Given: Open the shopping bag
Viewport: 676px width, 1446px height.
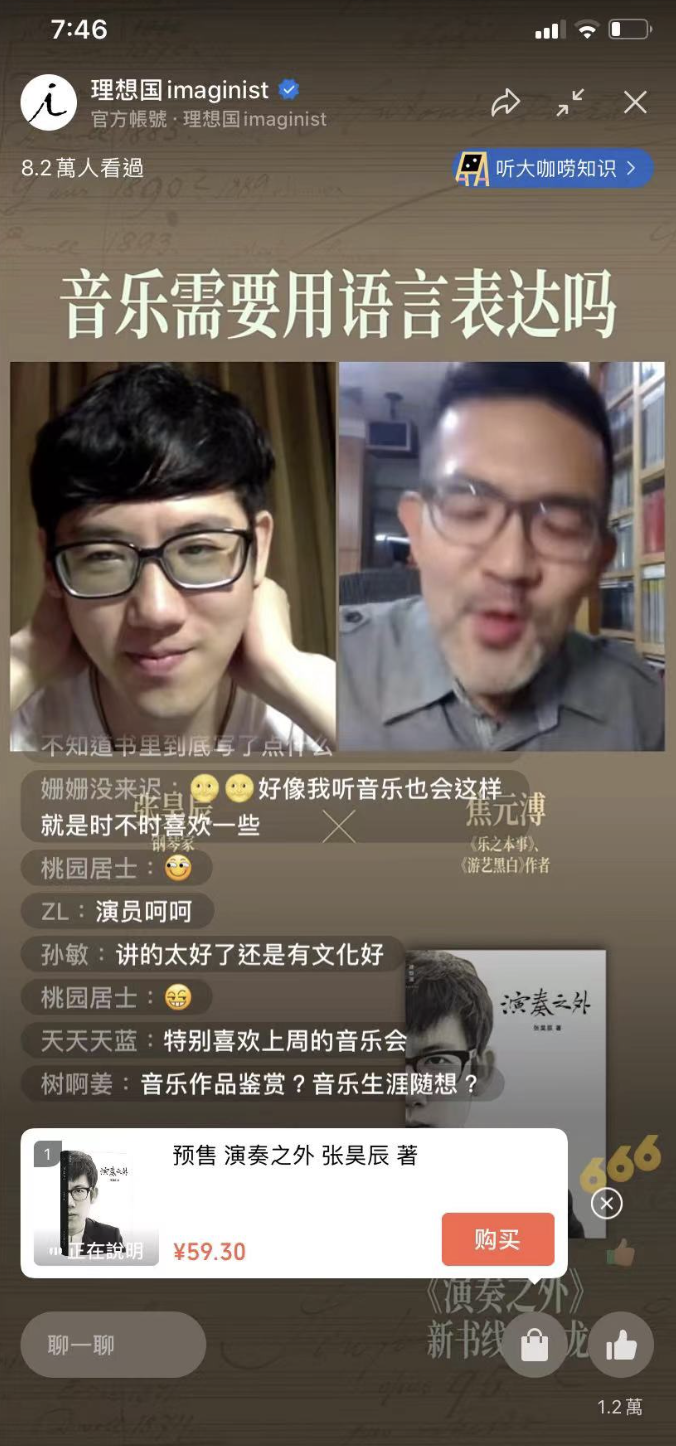Looking at the screenshot, I should (x=535, y=1346).
